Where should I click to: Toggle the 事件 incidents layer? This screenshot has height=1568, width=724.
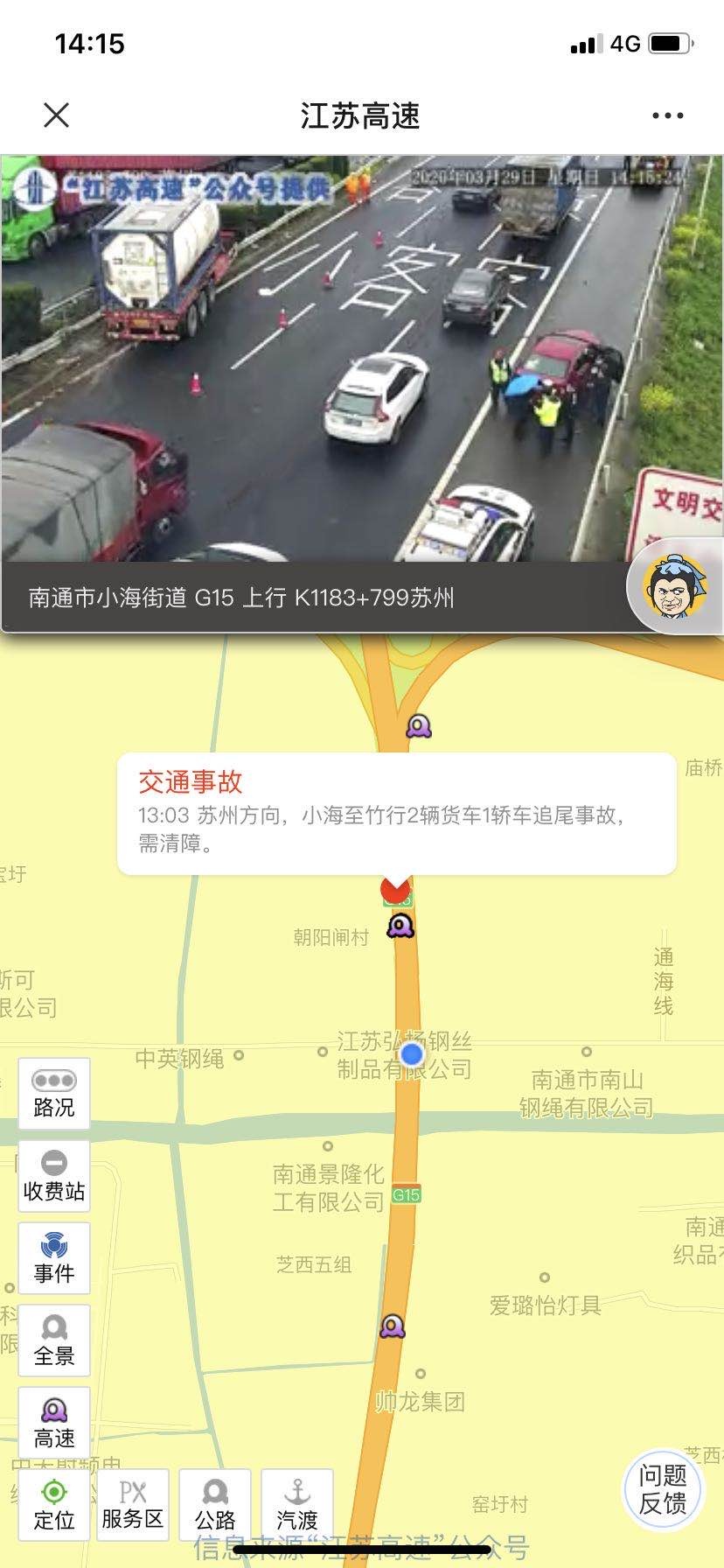pyautogui.click(x=54, y=1258)
